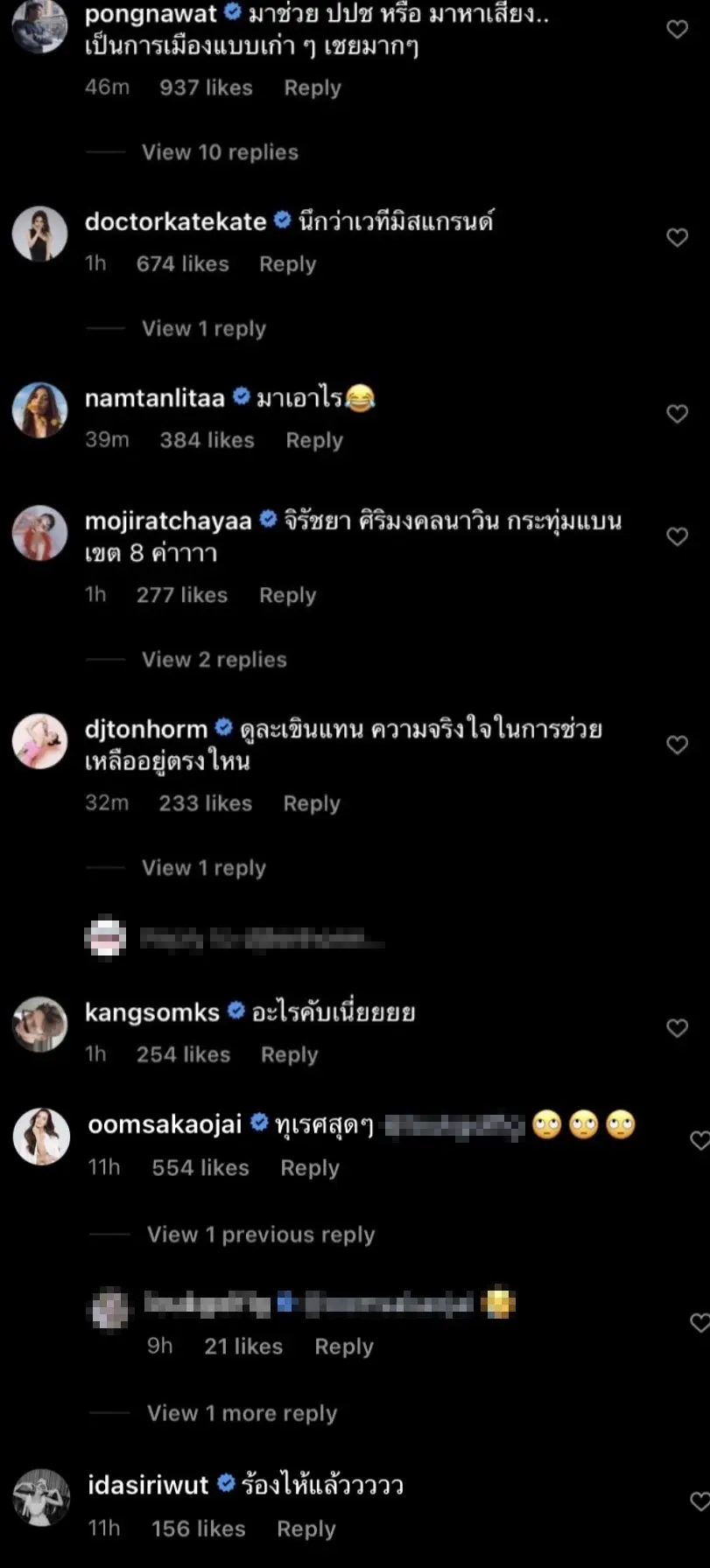Reply to djtonhorm's comment
Screen dimensions: 710x1568
point(311,804)
